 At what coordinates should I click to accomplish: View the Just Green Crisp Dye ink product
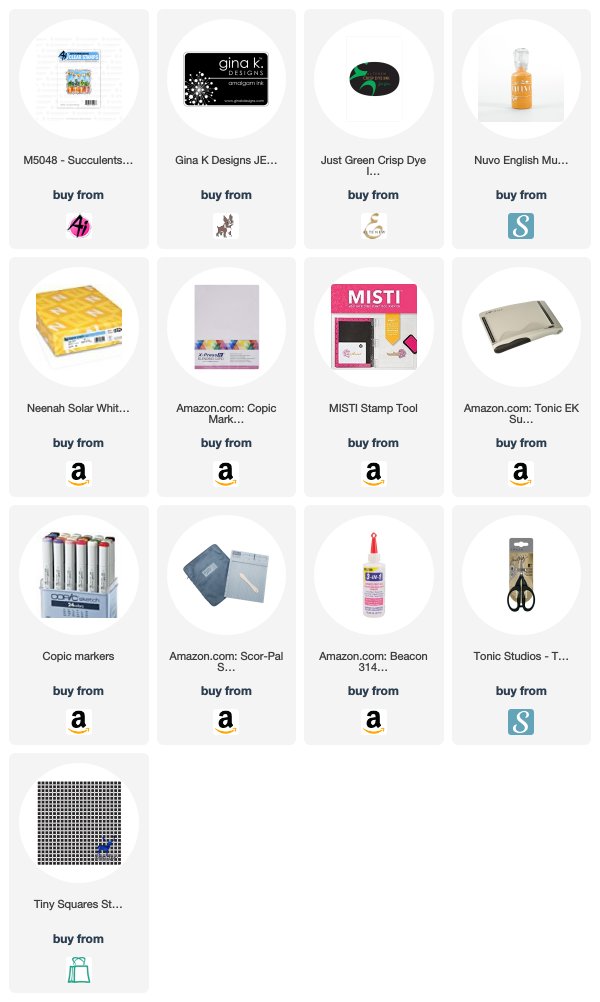point(374,79)
